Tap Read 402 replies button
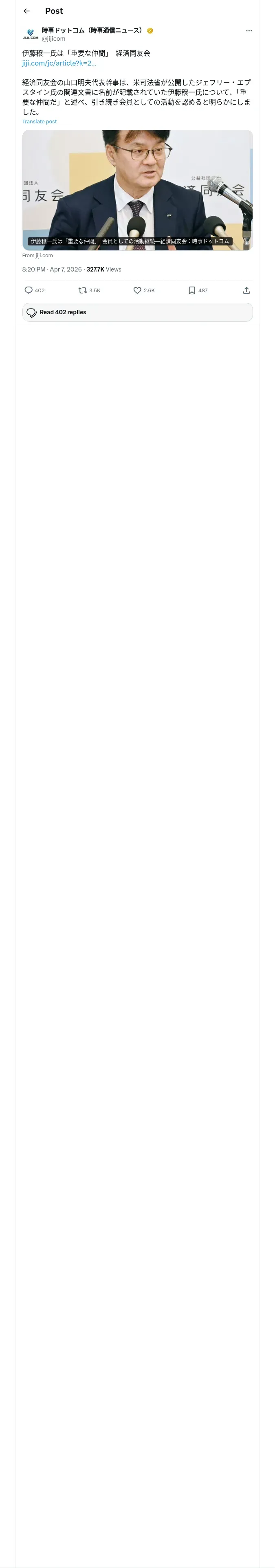Viewport: 275px width, 1568px height. click(137, 312)
